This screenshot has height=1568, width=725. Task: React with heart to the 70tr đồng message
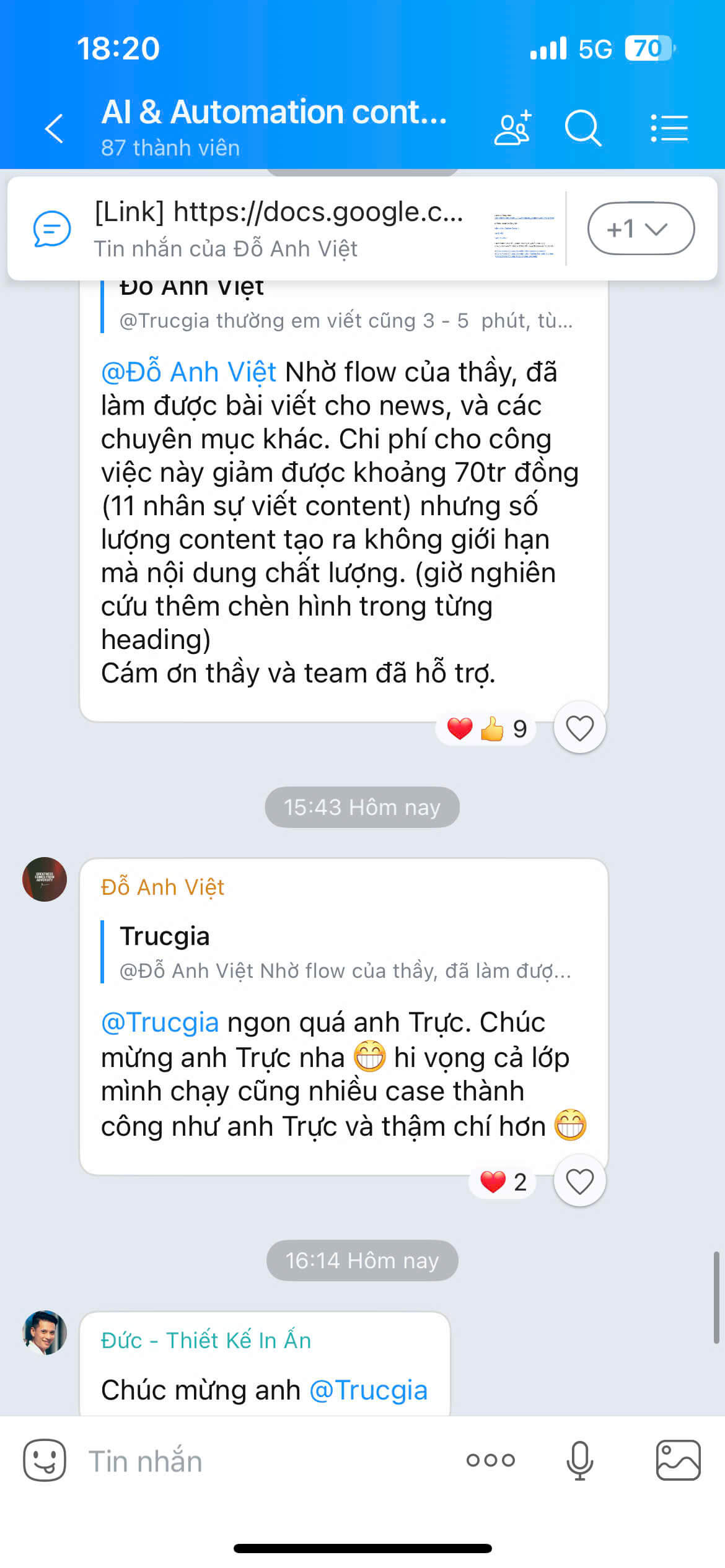[x=579, y=728]
